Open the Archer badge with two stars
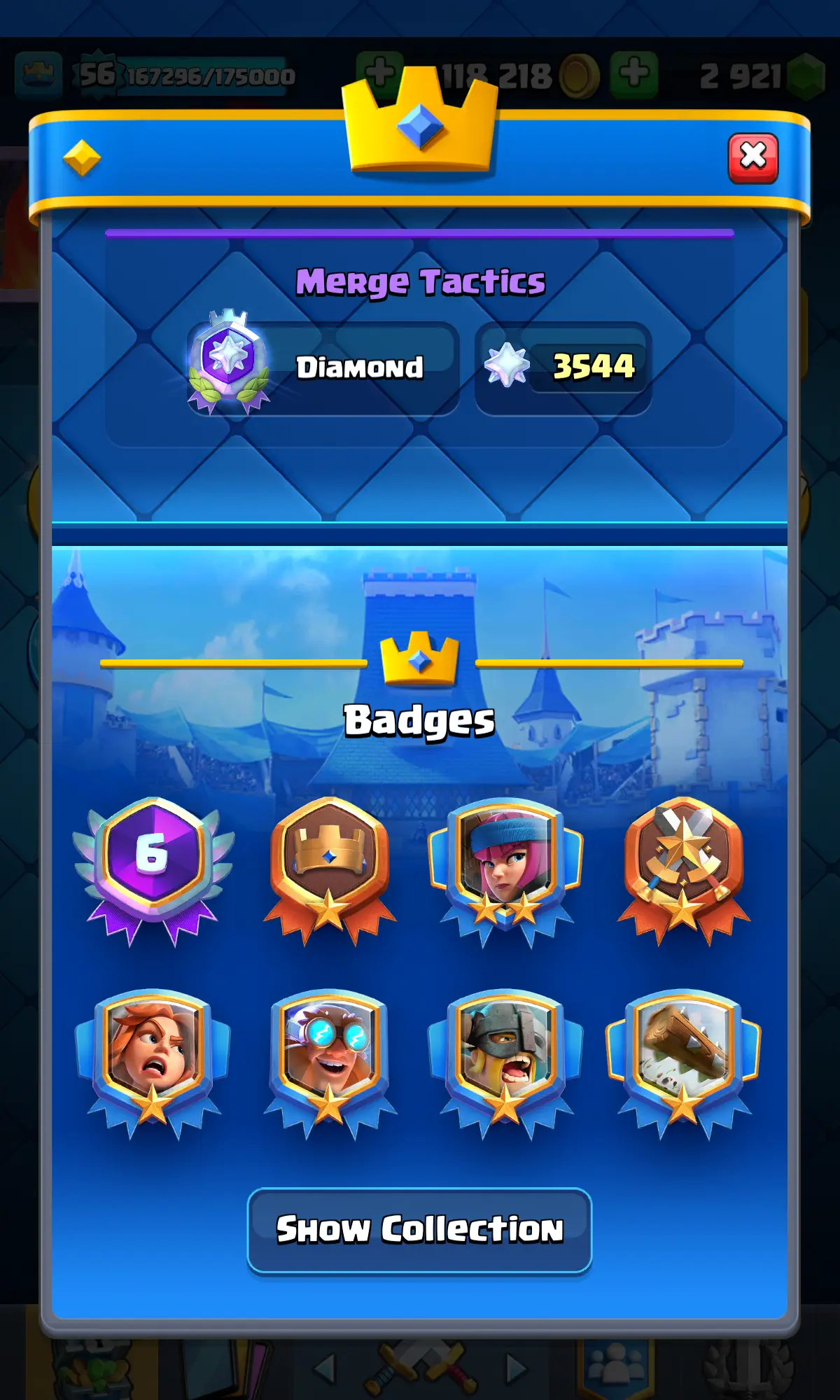Viewport: 840px width, 1400px height. pos(506,864)
